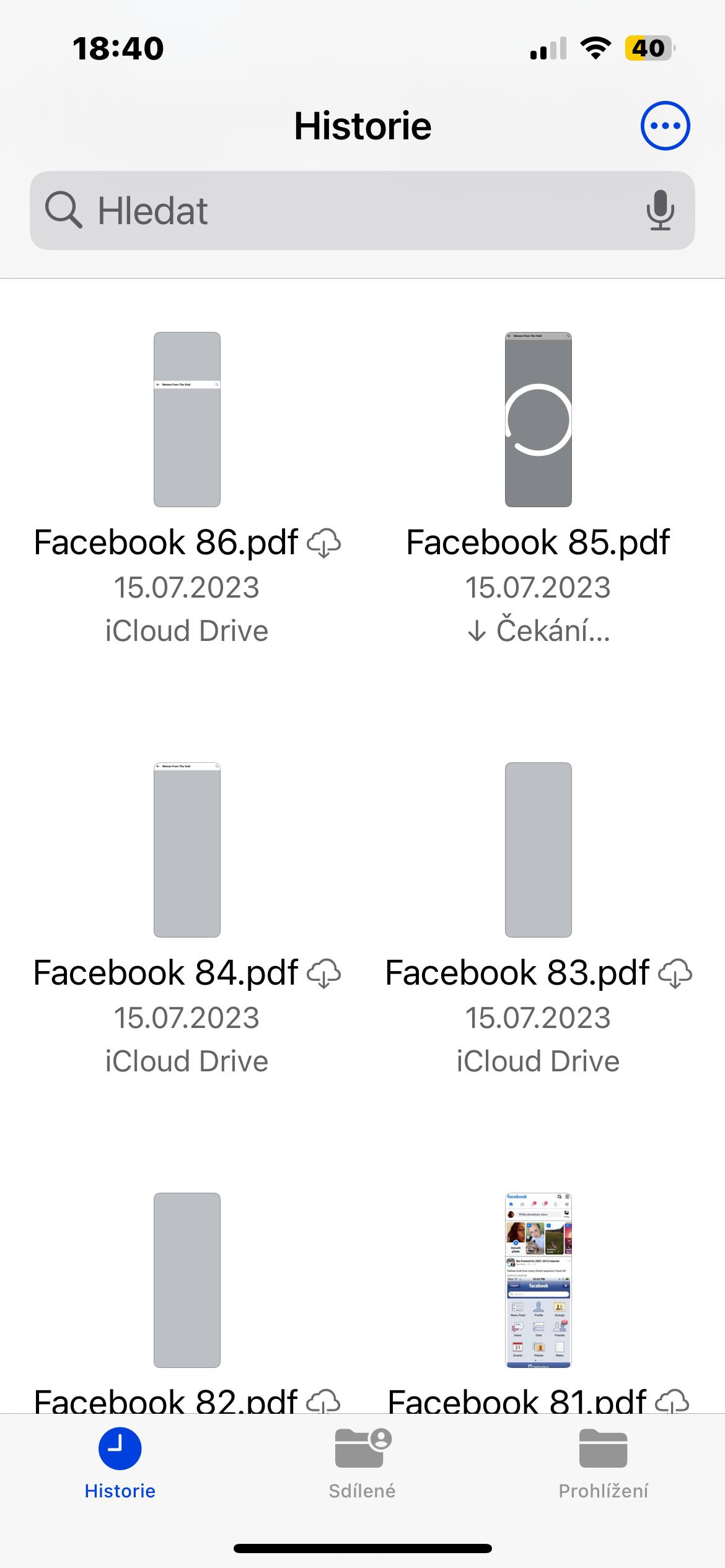Switch to the Sdílené tab
Screen dimensions: 725x1568
point(362,1463)
